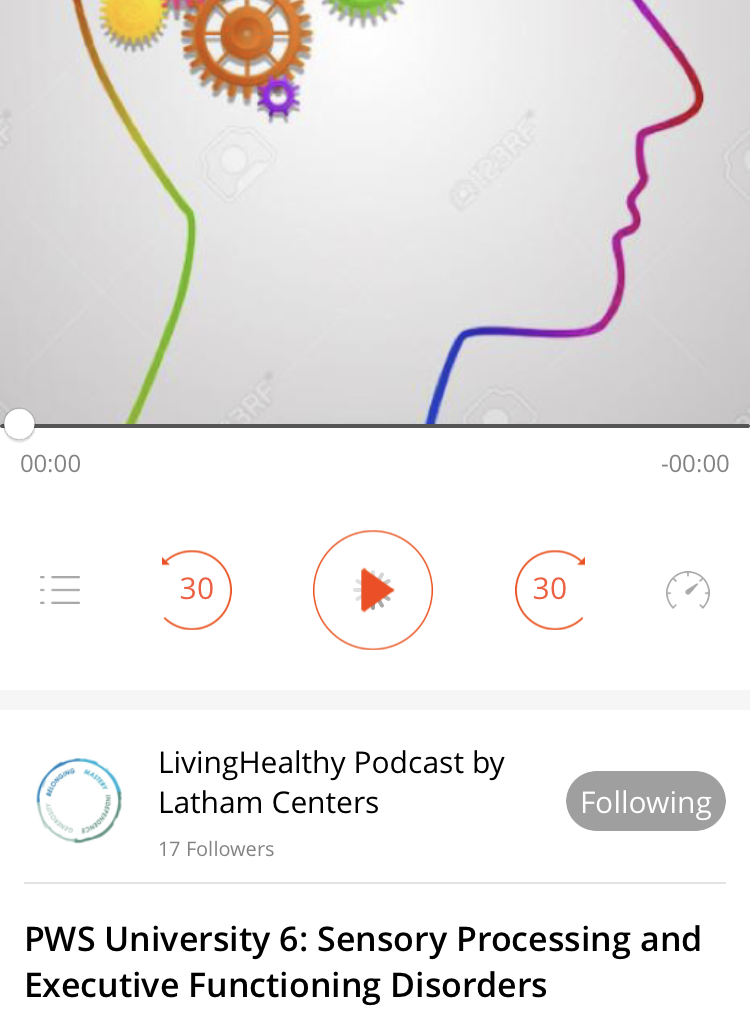Screen dimensions: 750x1024
Task: Play the podcast episode
Action: pyautogui.click(x=373, y=590)
